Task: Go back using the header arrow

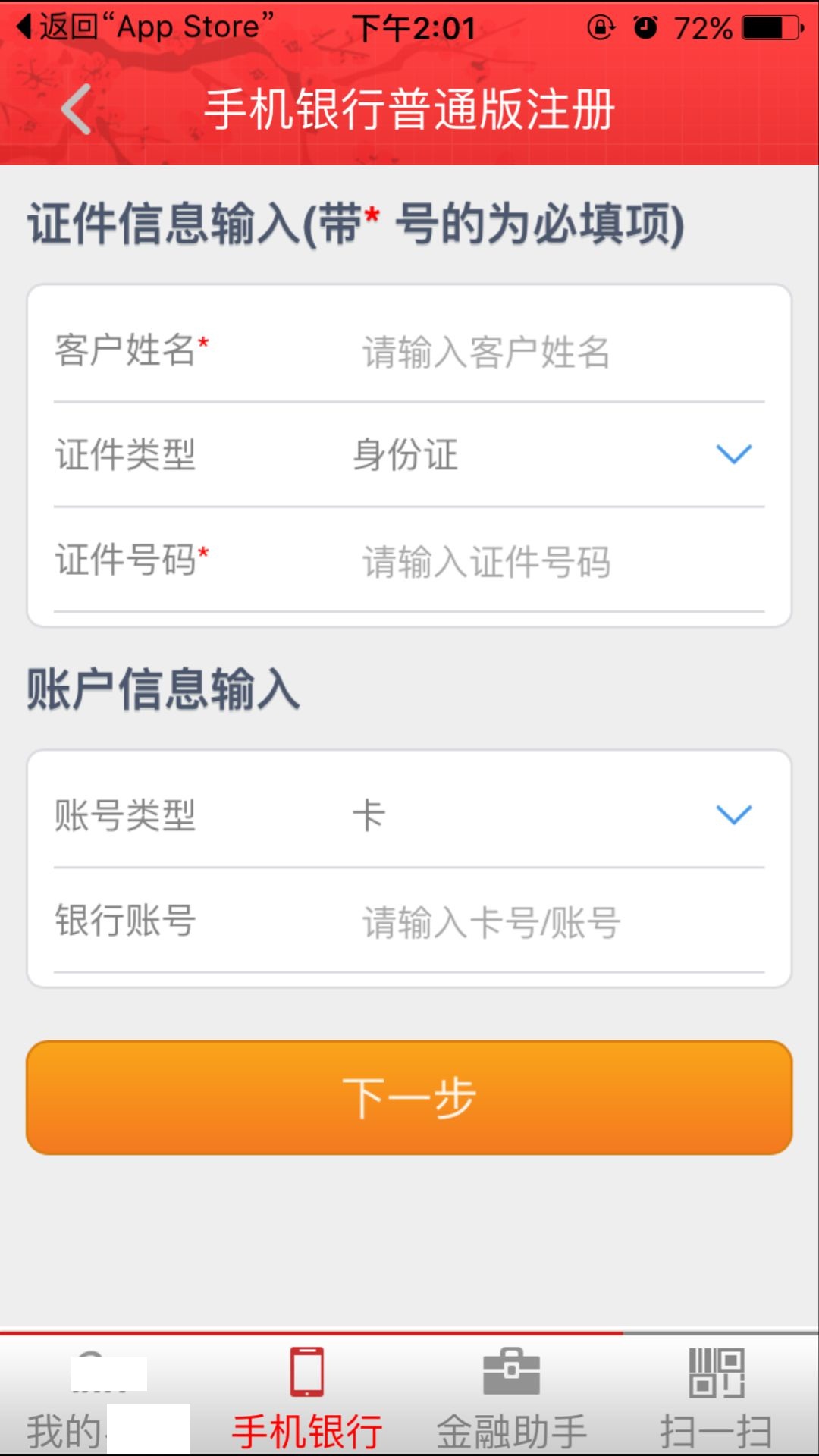Action: (76, 110)
